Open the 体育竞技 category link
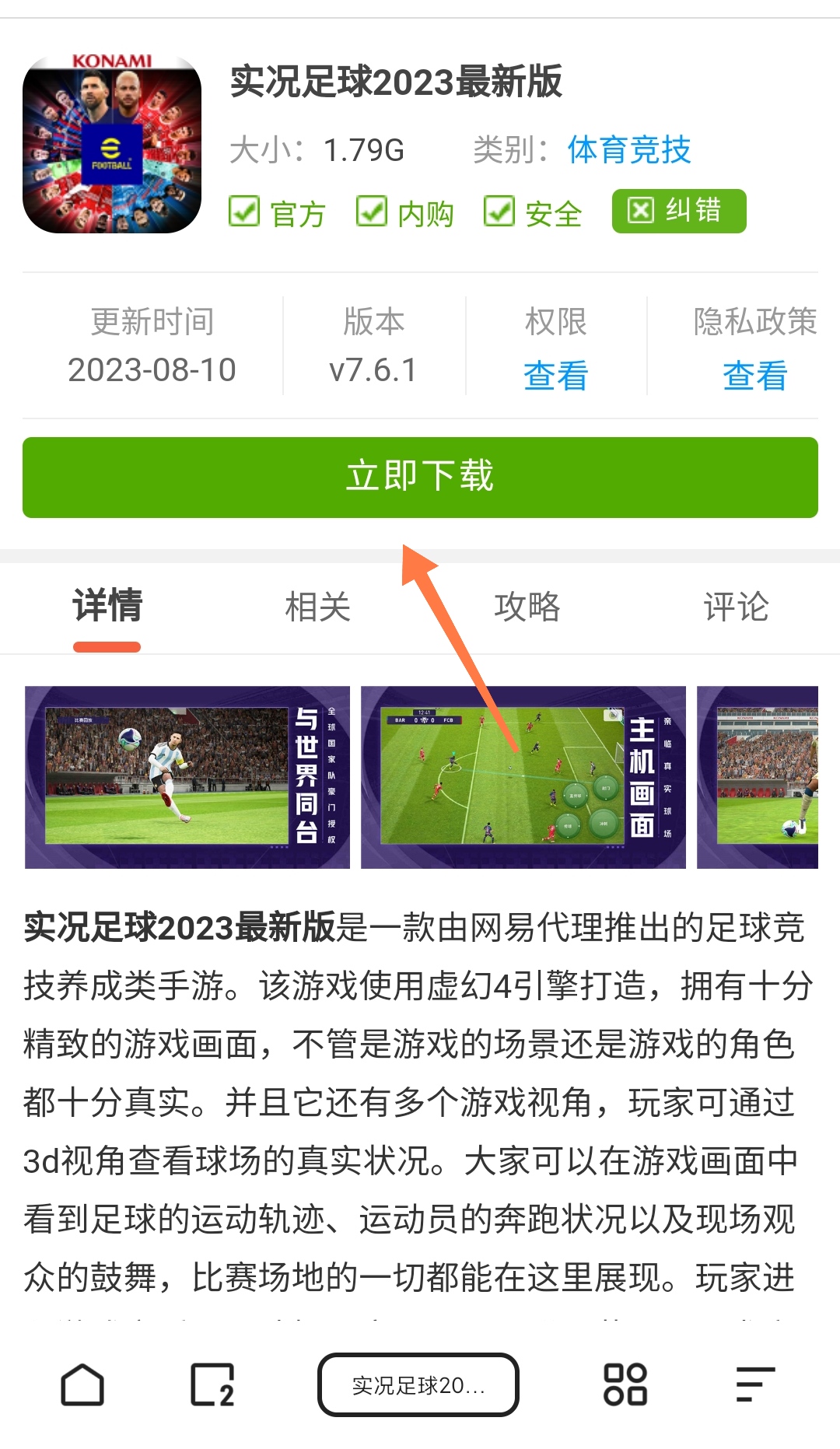840x1449 pixels. pos(628,149)
